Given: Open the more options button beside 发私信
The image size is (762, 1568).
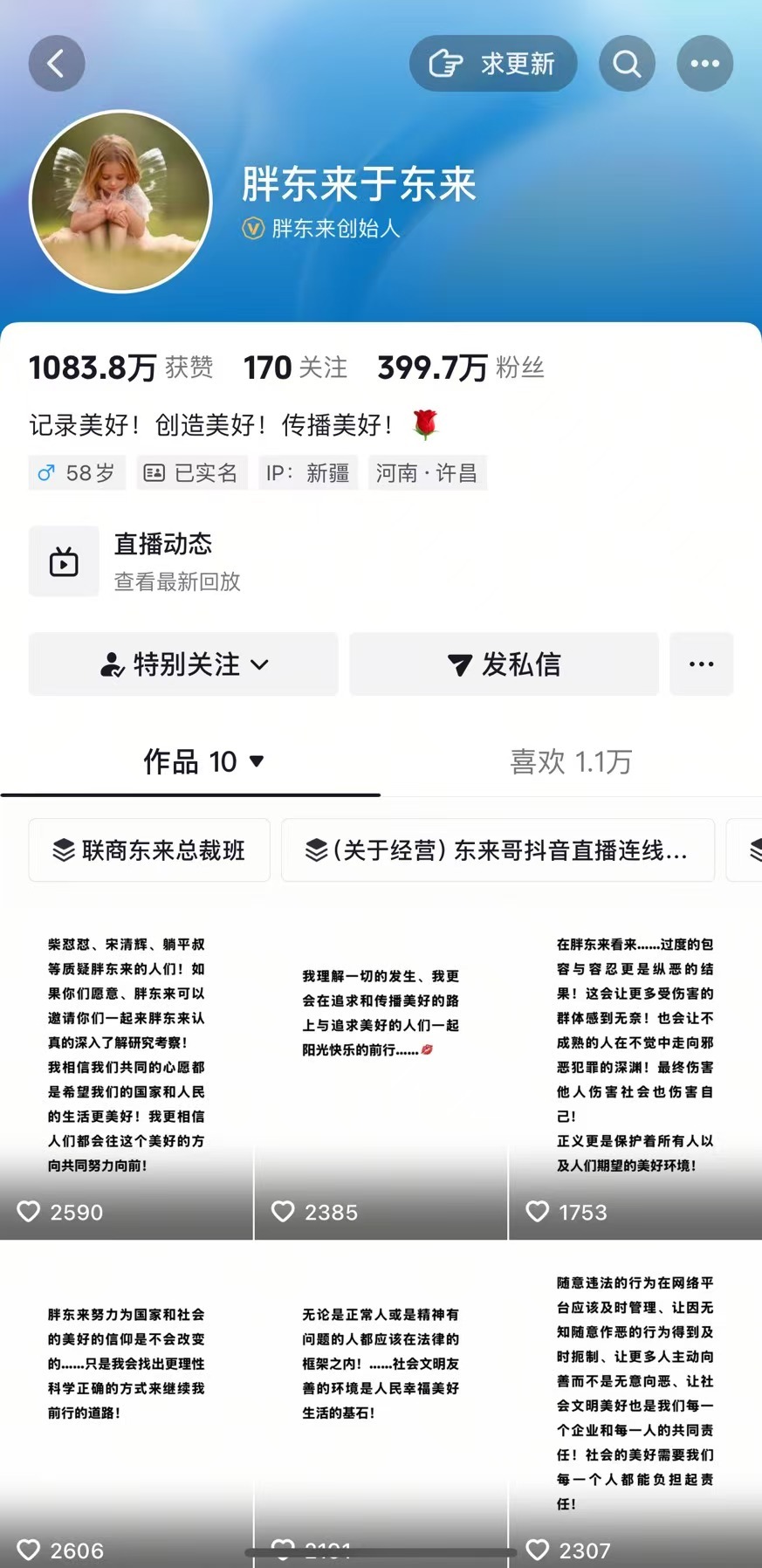Looking at the screenshot, I should tap(701, 664).
